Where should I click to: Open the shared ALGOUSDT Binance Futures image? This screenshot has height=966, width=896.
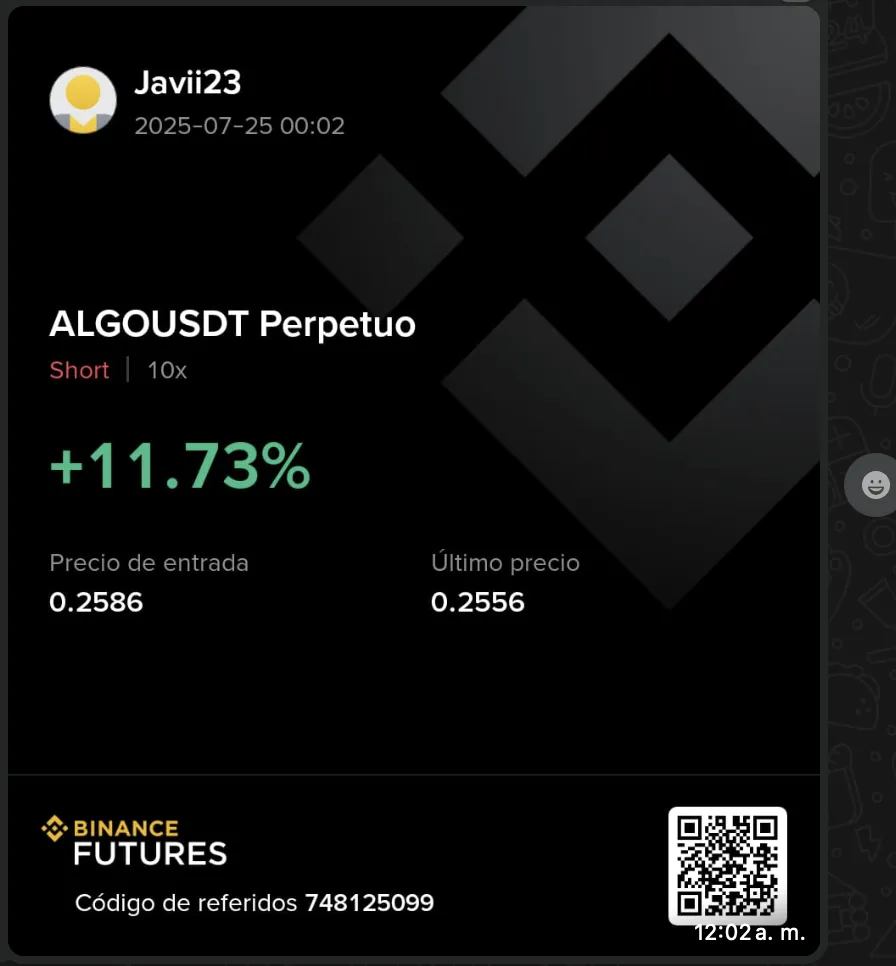(414, 480)
